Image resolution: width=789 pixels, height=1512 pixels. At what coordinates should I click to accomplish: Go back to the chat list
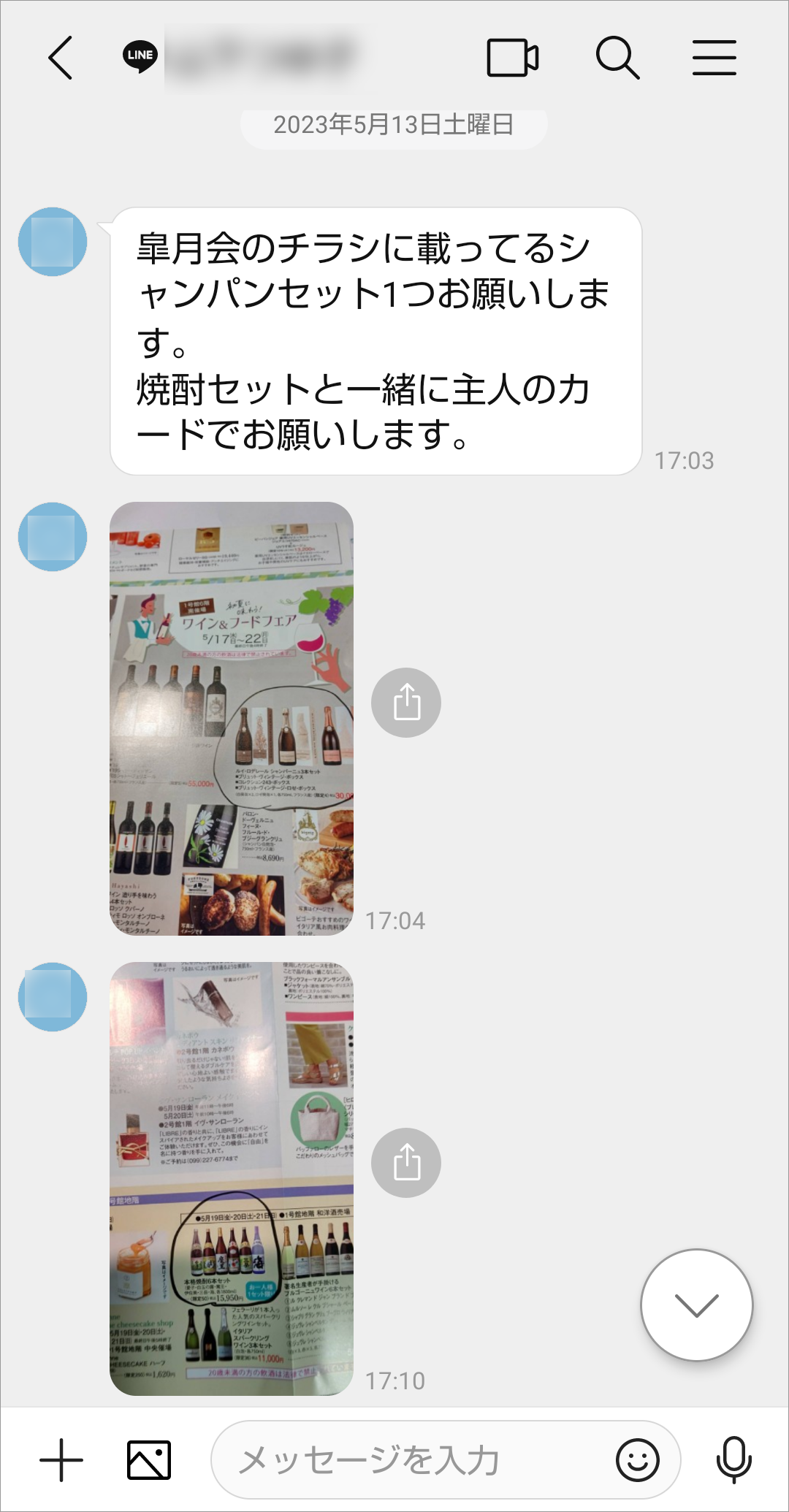click(x=61, y=57)
